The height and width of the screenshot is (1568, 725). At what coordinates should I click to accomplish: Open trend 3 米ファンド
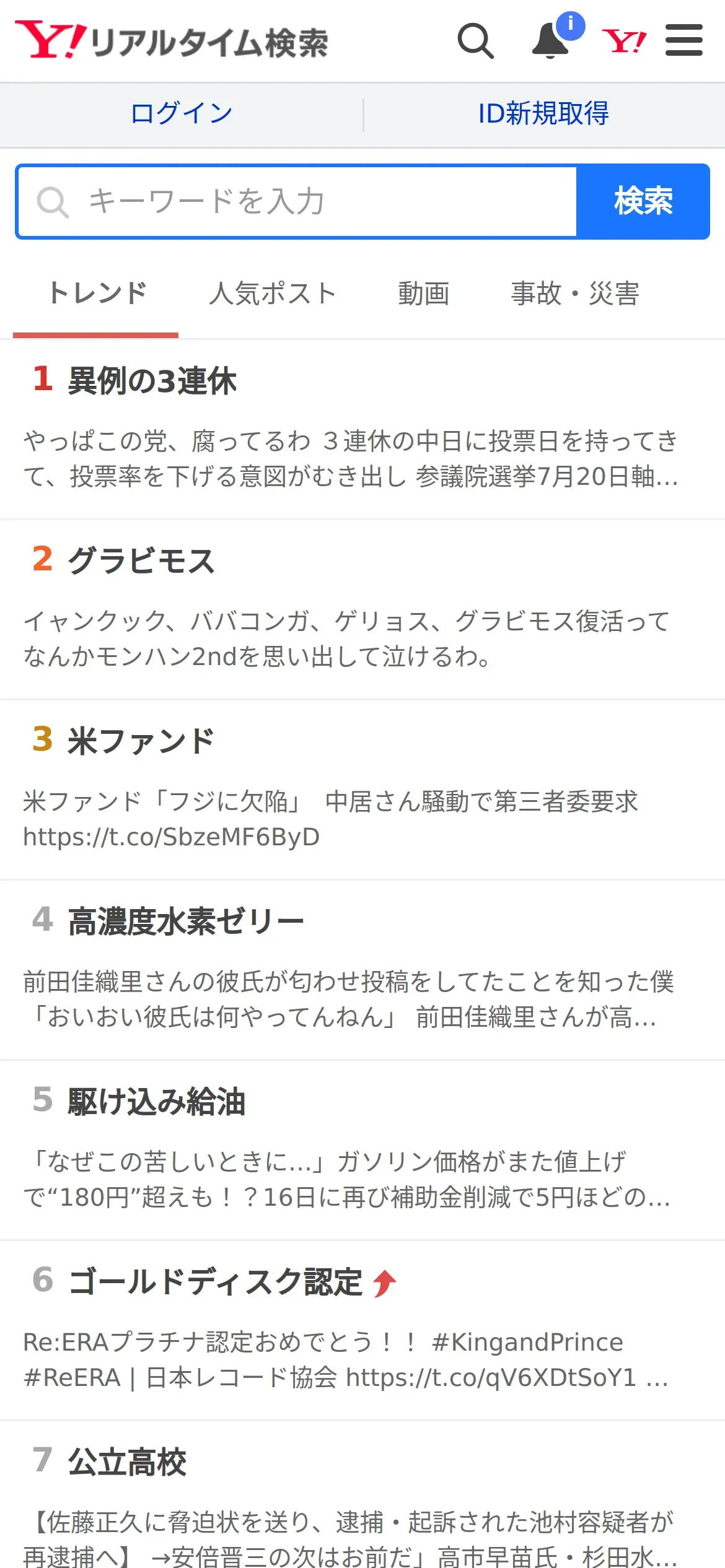click(362, 790)
